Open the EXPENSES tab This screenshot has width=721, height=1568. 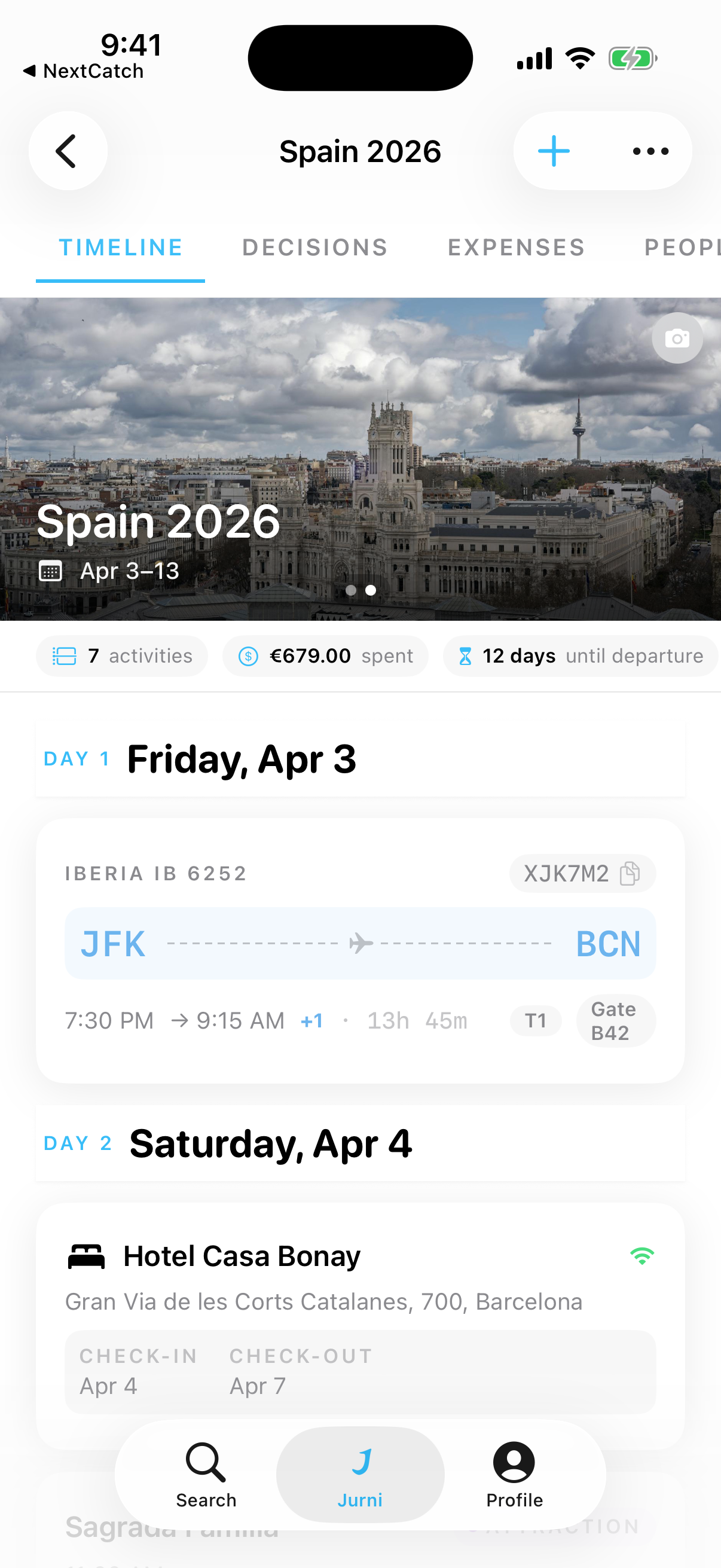515,247
